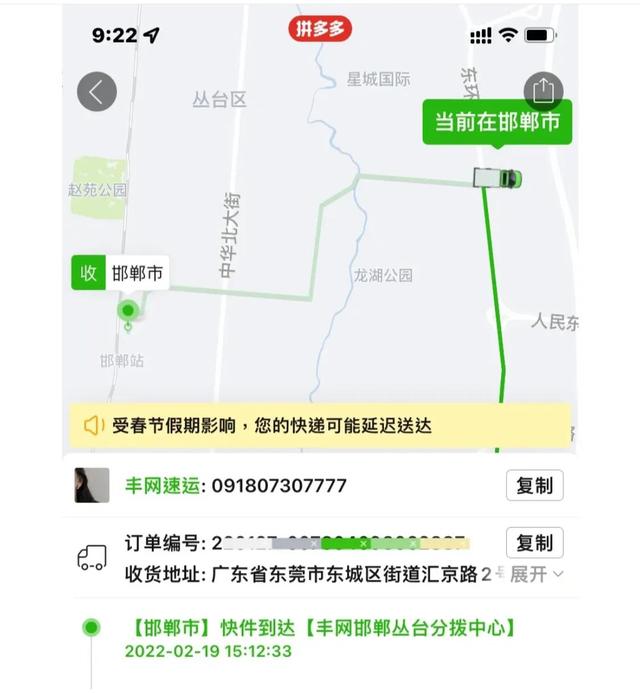Expand the delivery address with 展开
The width and height of the screenshot is (640, 693).
537,574
